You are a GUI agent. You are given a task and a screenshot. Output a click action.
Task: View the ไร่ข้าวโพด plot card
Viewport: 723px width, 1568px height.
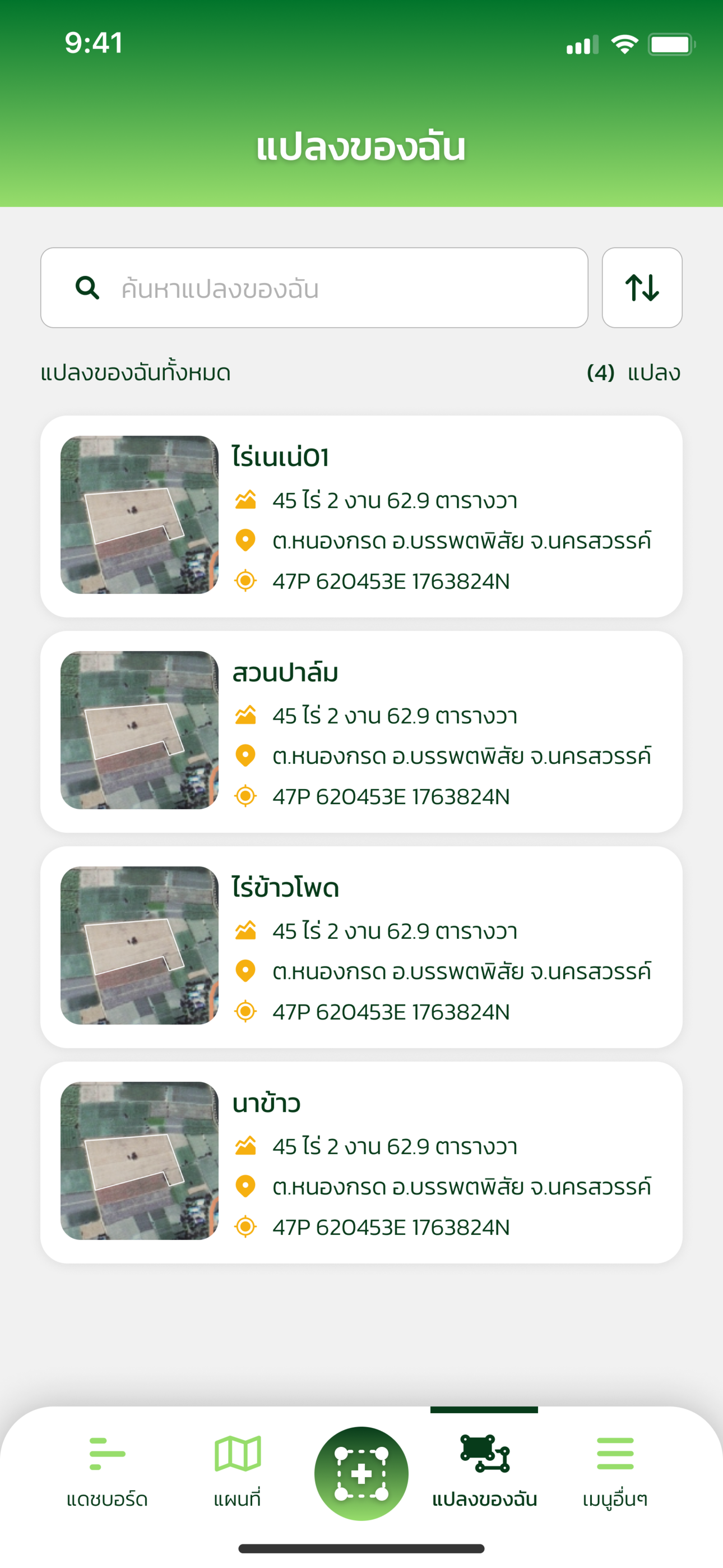(361, 947)
